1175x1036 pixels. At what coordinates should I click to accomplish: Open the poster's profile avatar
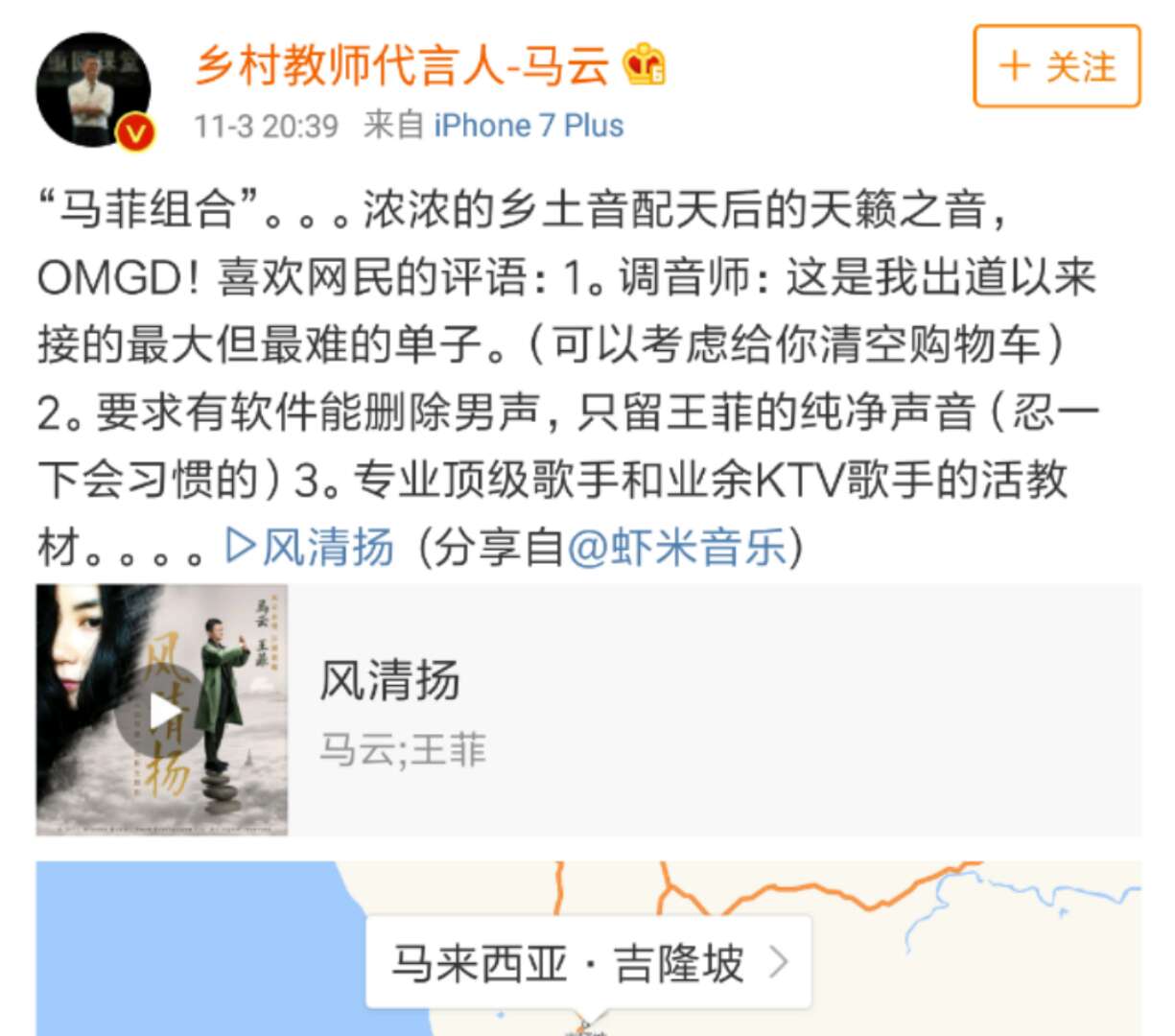click(94, 90)
